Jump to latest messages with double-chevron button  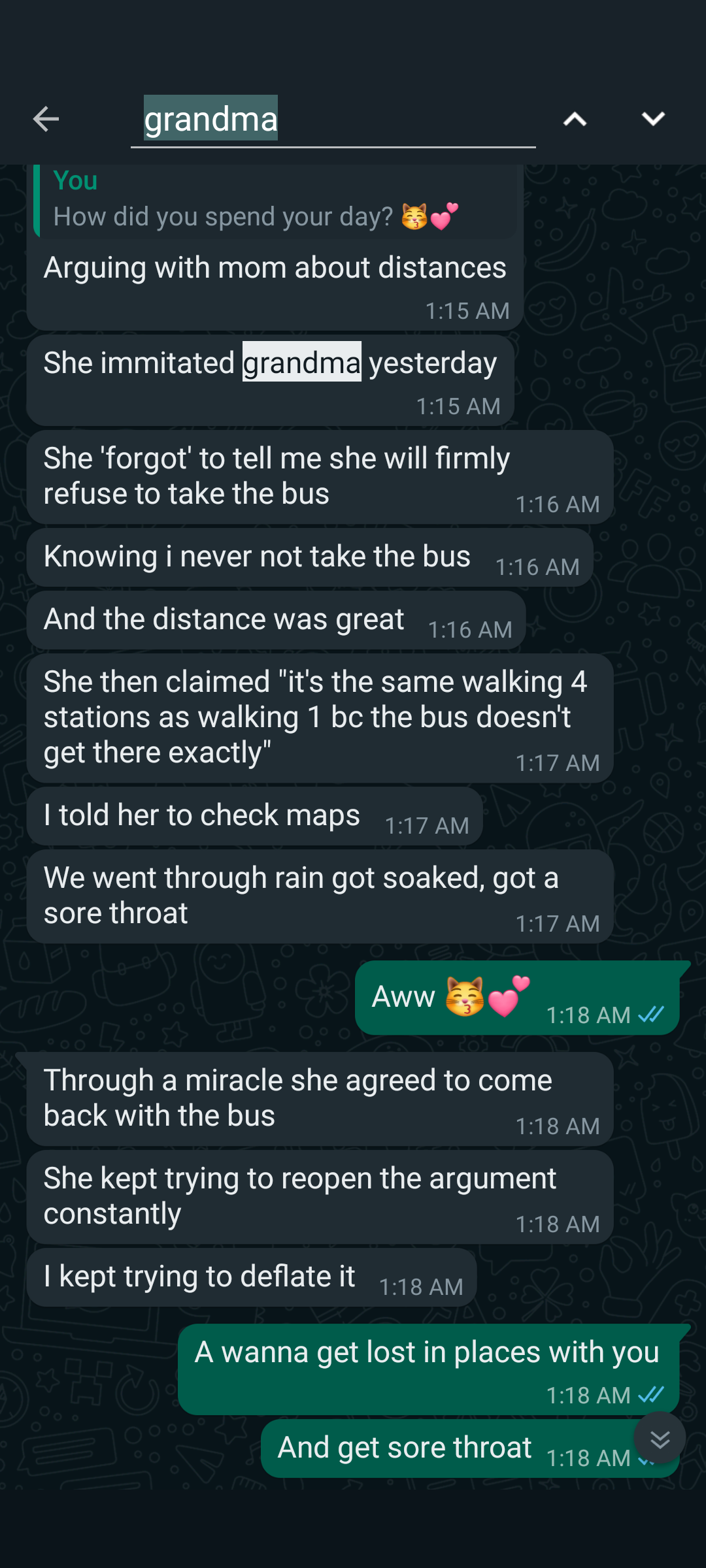pyautogui.click(x=660, y=1438)
